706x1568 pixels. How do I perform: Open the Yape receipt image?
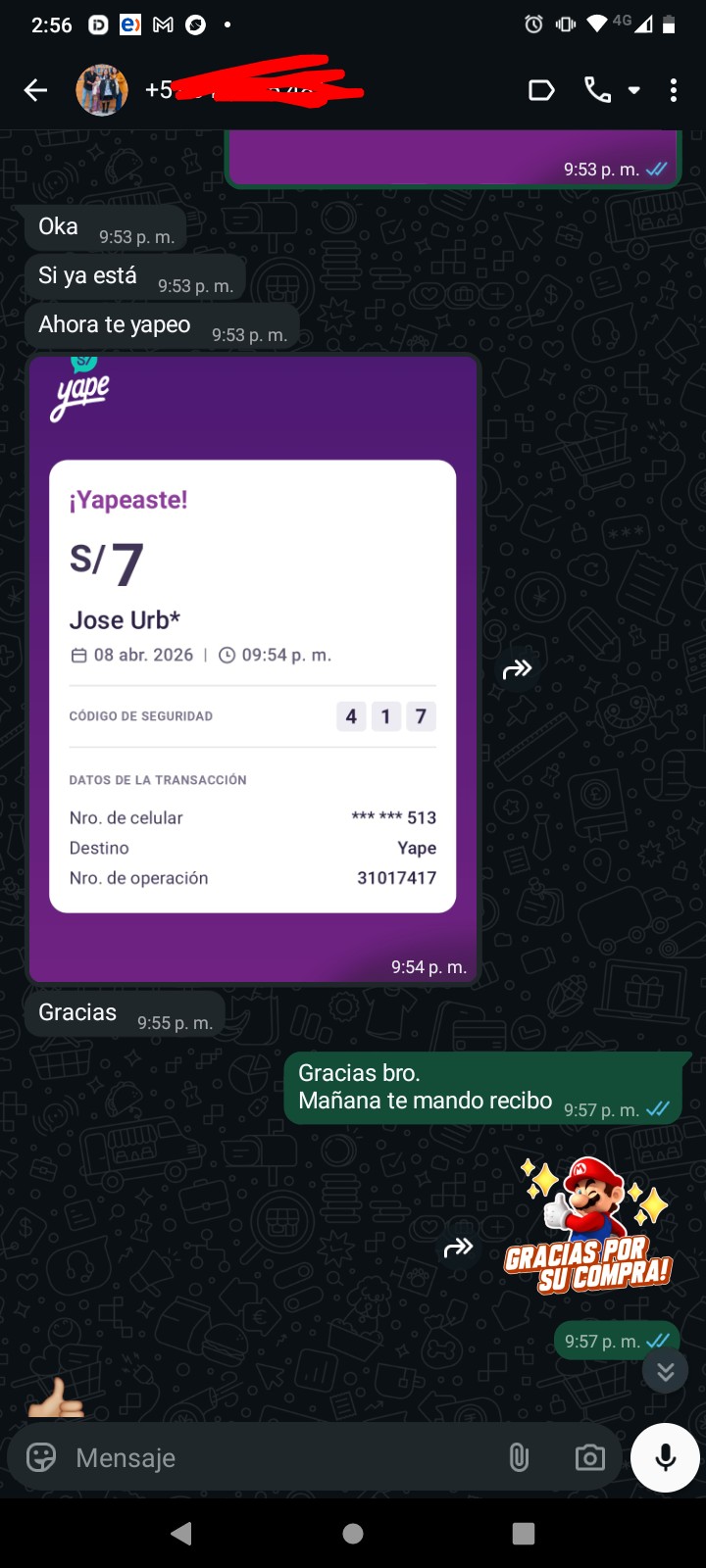(253, 668)
